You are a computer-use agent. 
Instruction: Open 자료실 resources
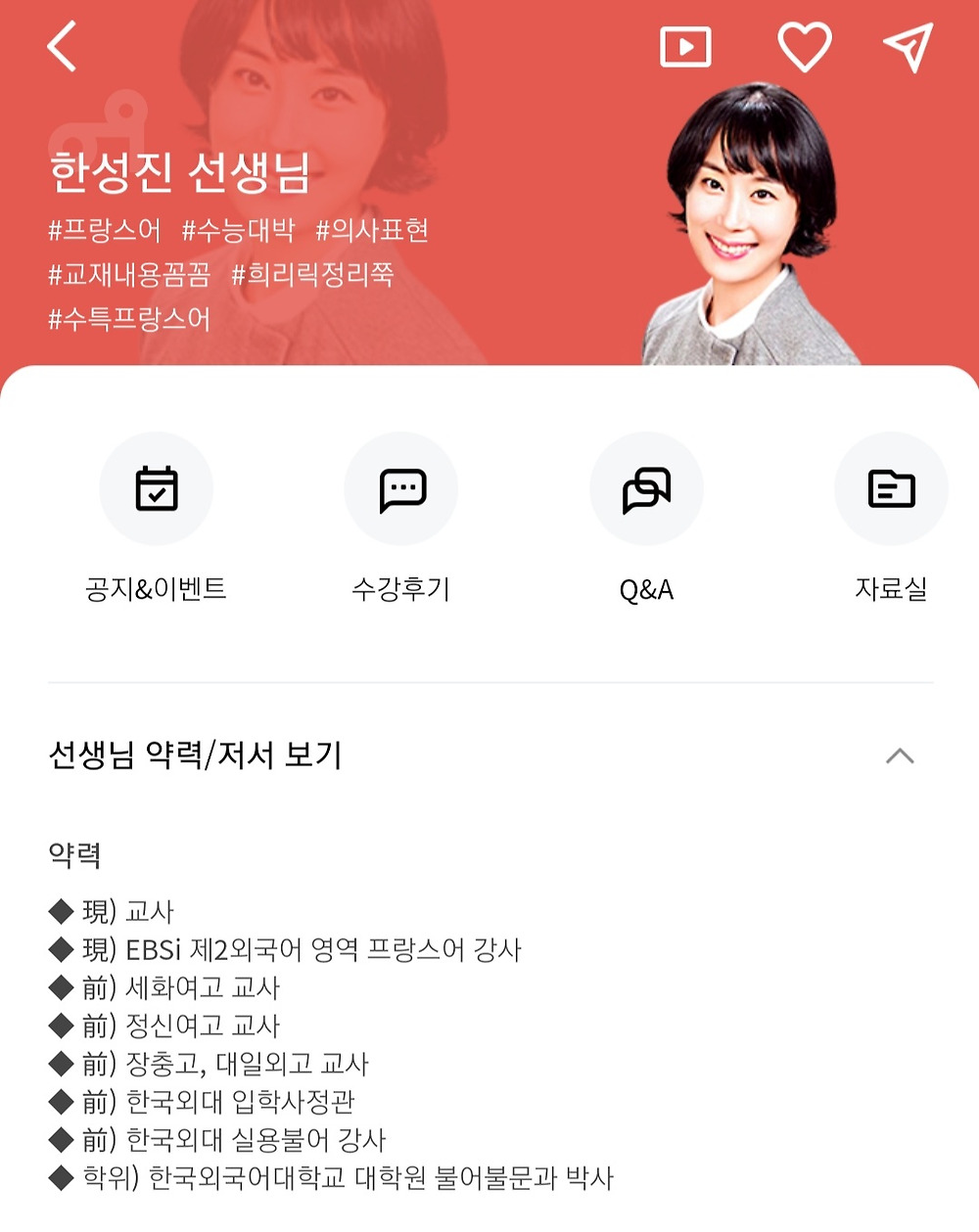[891, 489]
